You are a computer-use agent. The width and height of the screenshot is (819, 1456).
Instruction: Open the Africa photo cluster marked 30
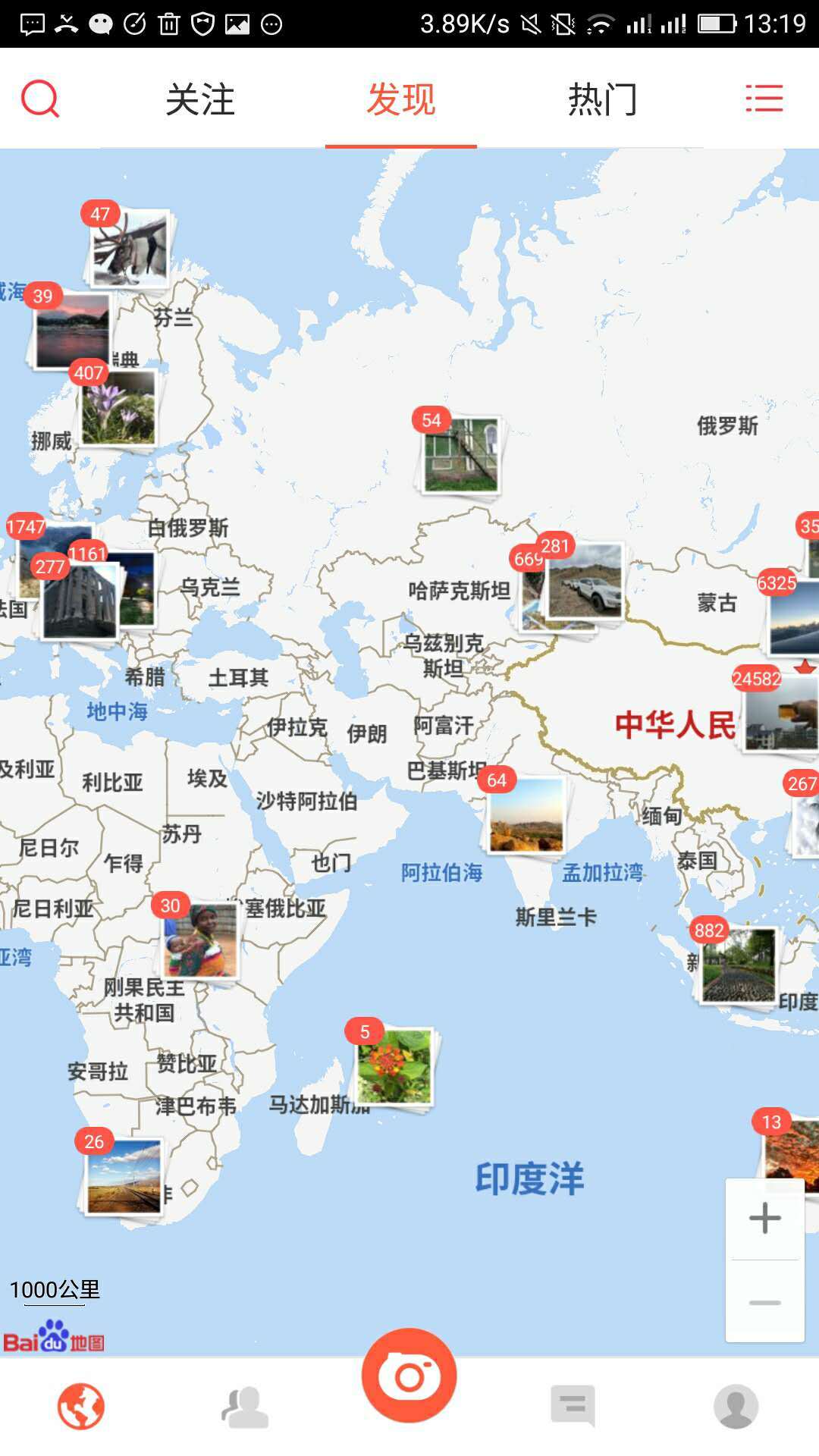[x=199, y=940]
